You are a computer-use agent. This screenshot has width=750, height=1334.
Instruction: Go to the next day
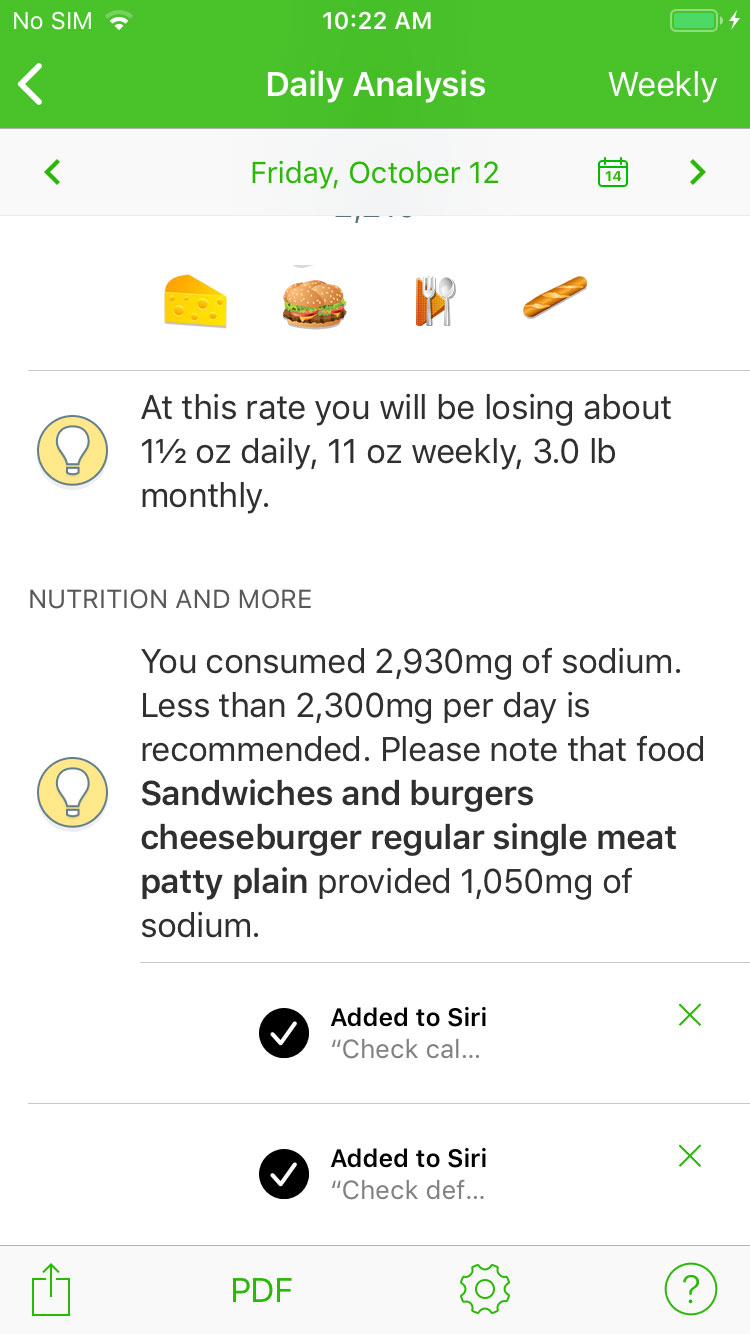[698, 173]
